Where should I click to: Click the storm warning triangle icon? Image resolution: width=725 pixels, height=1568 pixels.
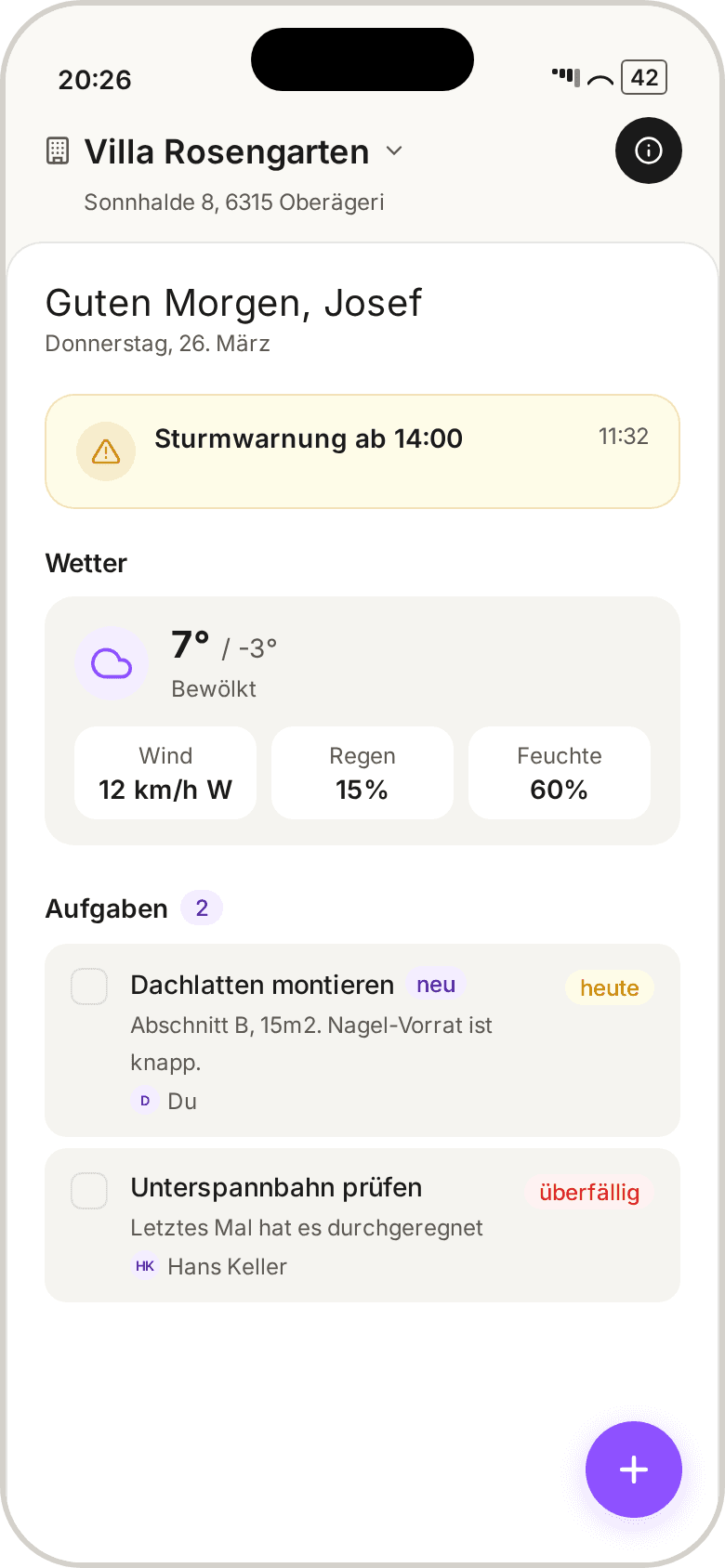tap(105, 451)
